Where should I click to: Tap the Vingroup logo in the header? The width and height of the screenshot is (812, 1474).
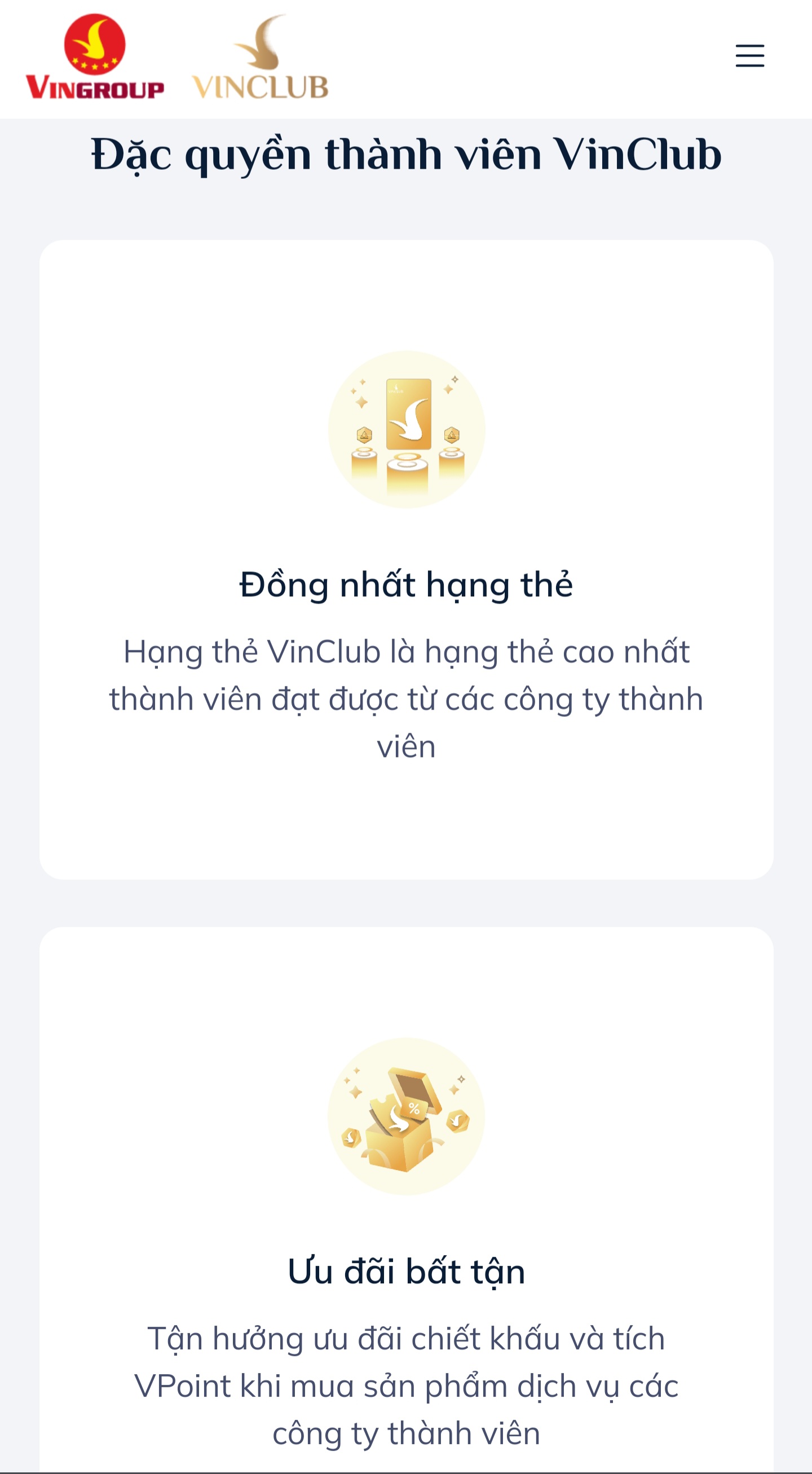point(95,57)
